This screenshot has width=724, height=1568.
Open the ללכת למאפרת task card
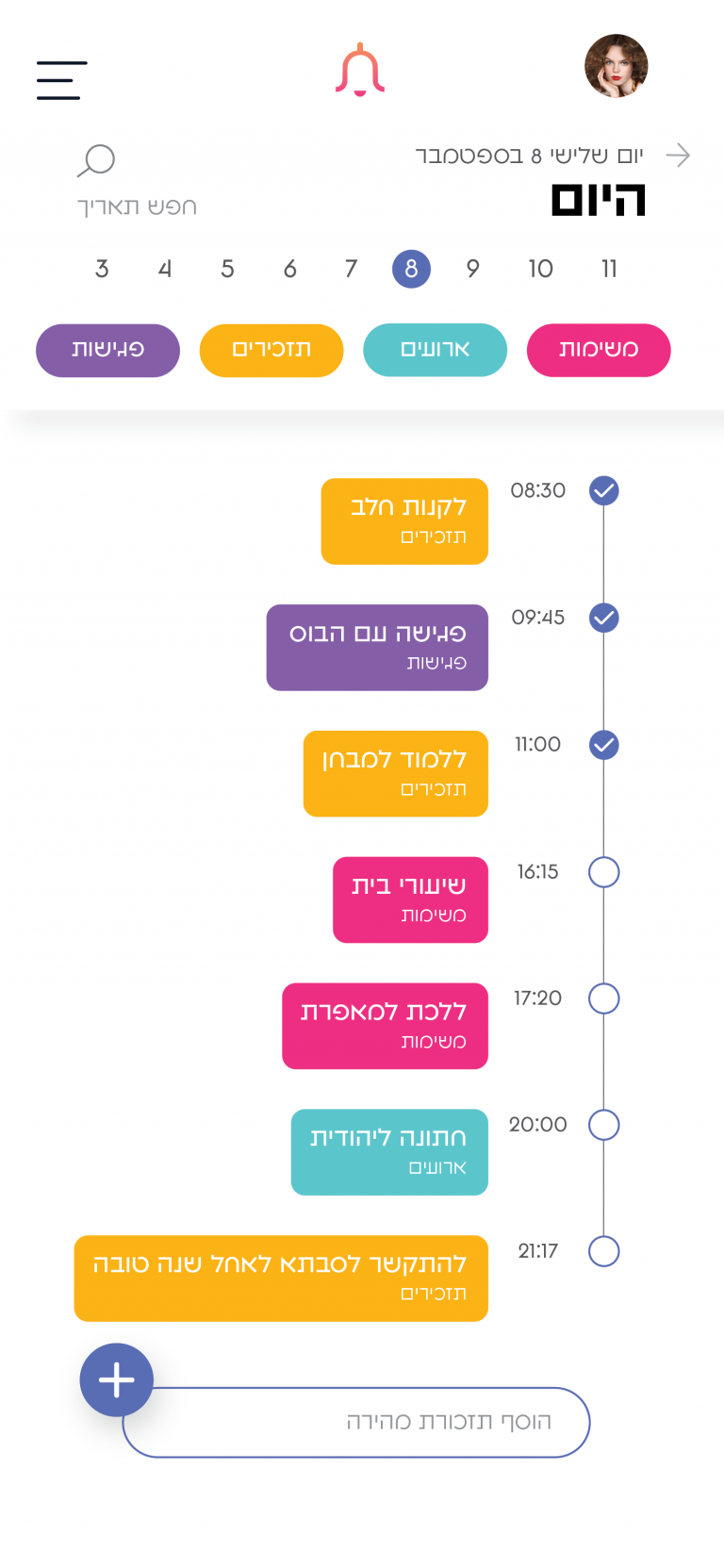385,1026
